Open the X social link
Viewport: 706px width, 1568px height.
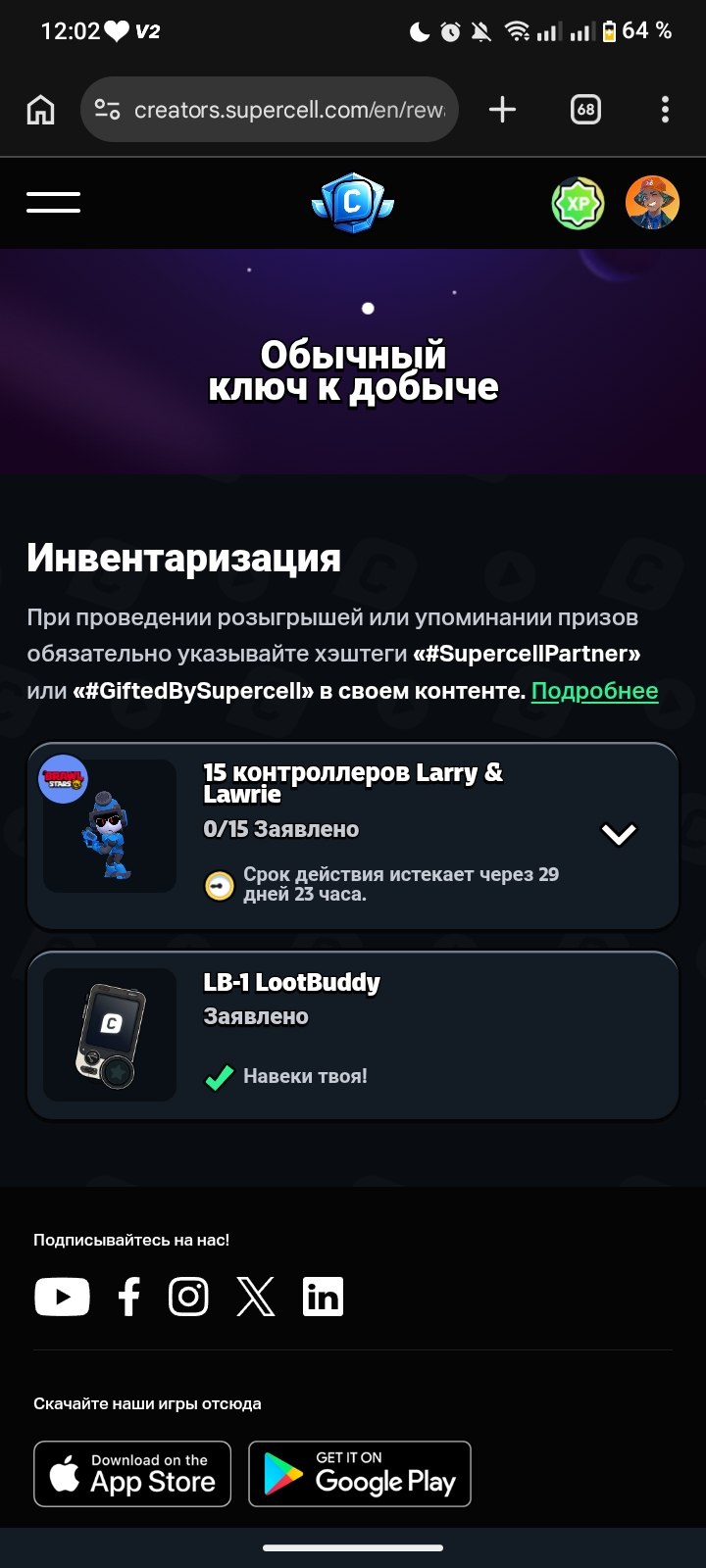tap(256, 1297)
